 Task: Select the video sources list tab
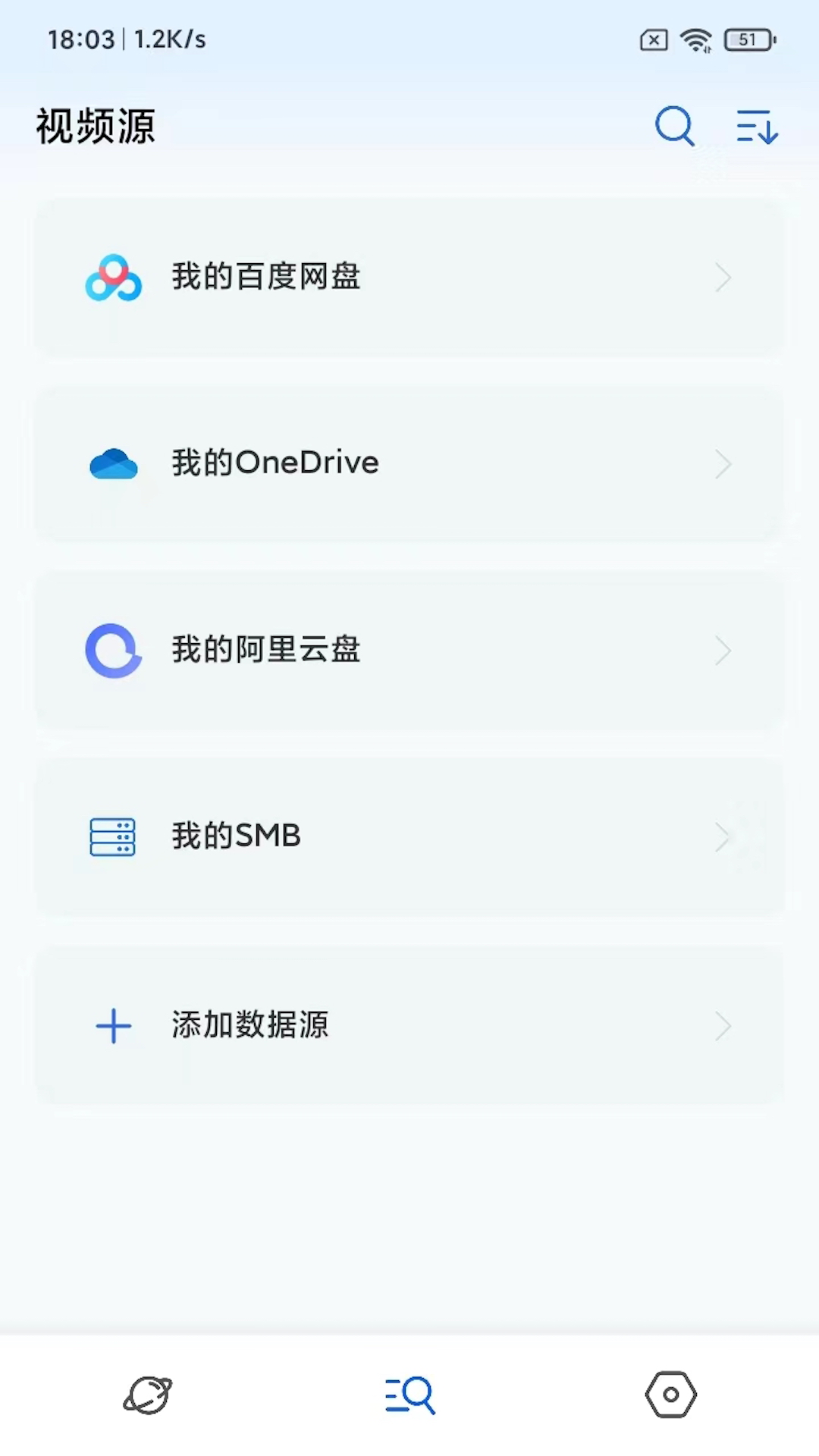tap(409, 1395)
